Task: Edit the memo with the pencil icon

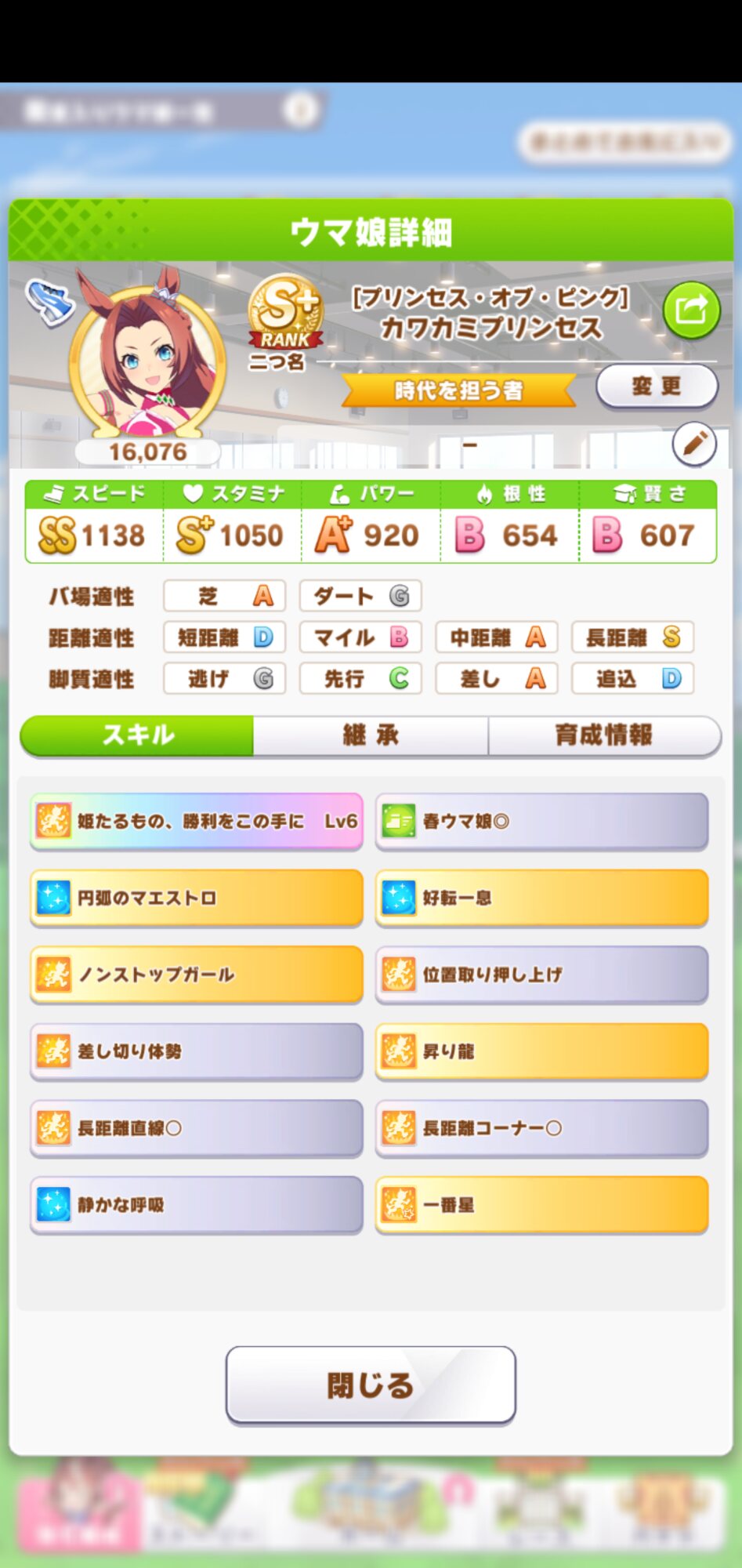Action: tap(693, 444)
